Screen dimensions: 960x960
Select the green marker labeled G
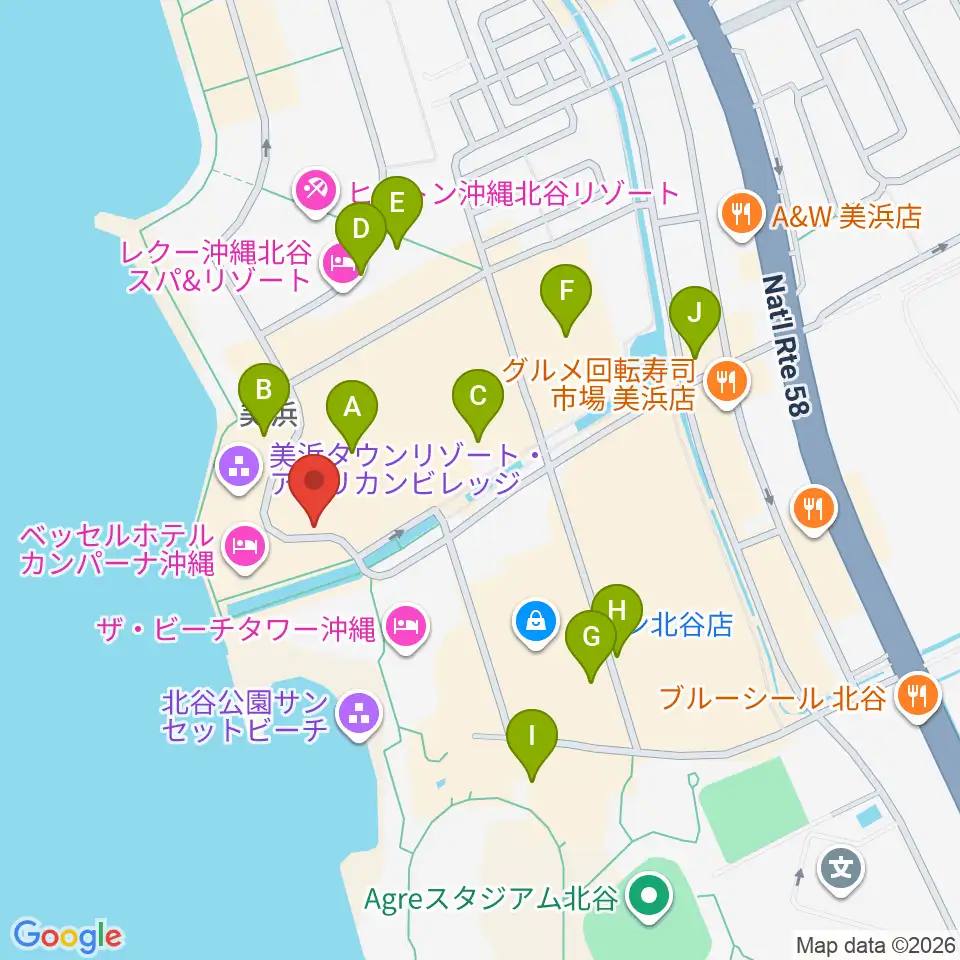pyautogui.click(x=591, y=645)
